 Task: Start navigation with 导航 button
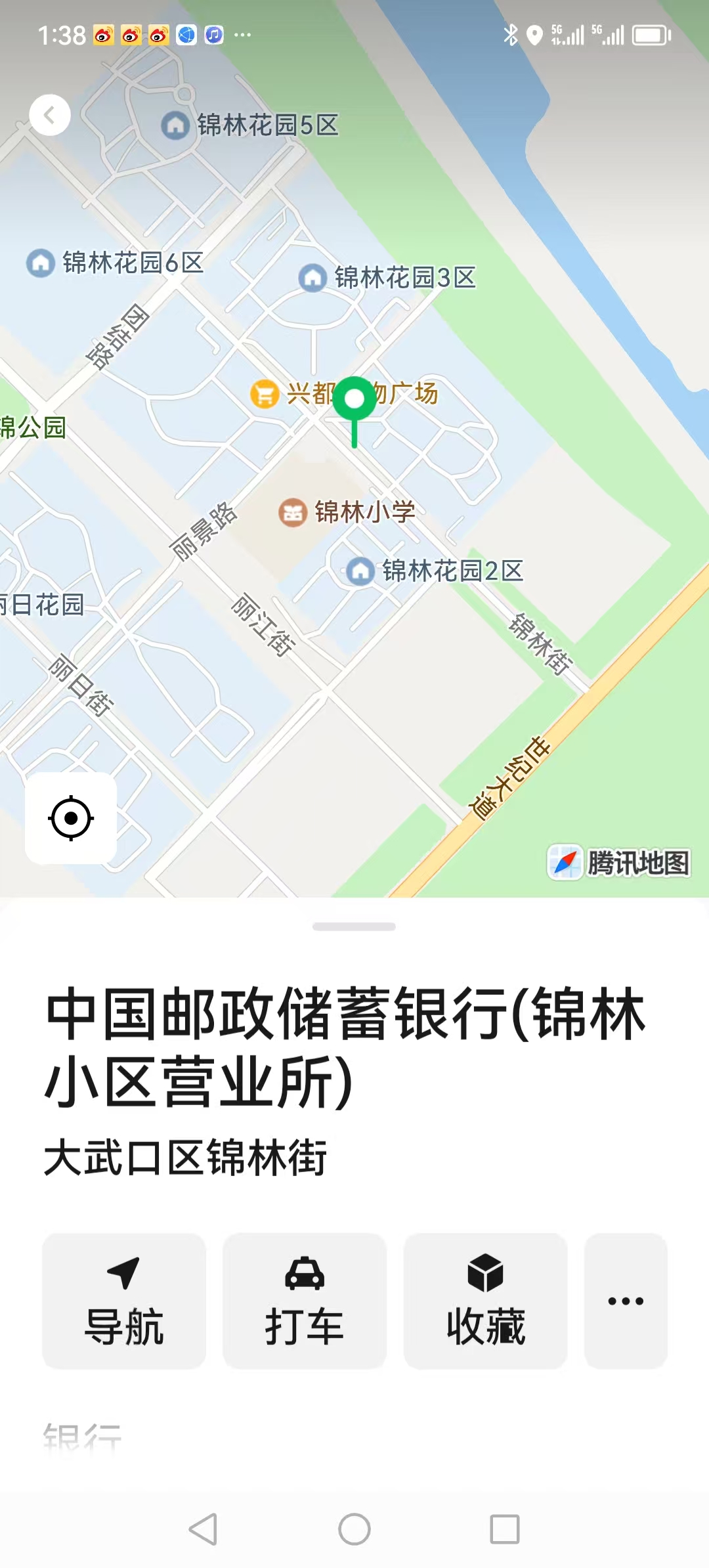pyautogui.click(x=124, y=1301)
